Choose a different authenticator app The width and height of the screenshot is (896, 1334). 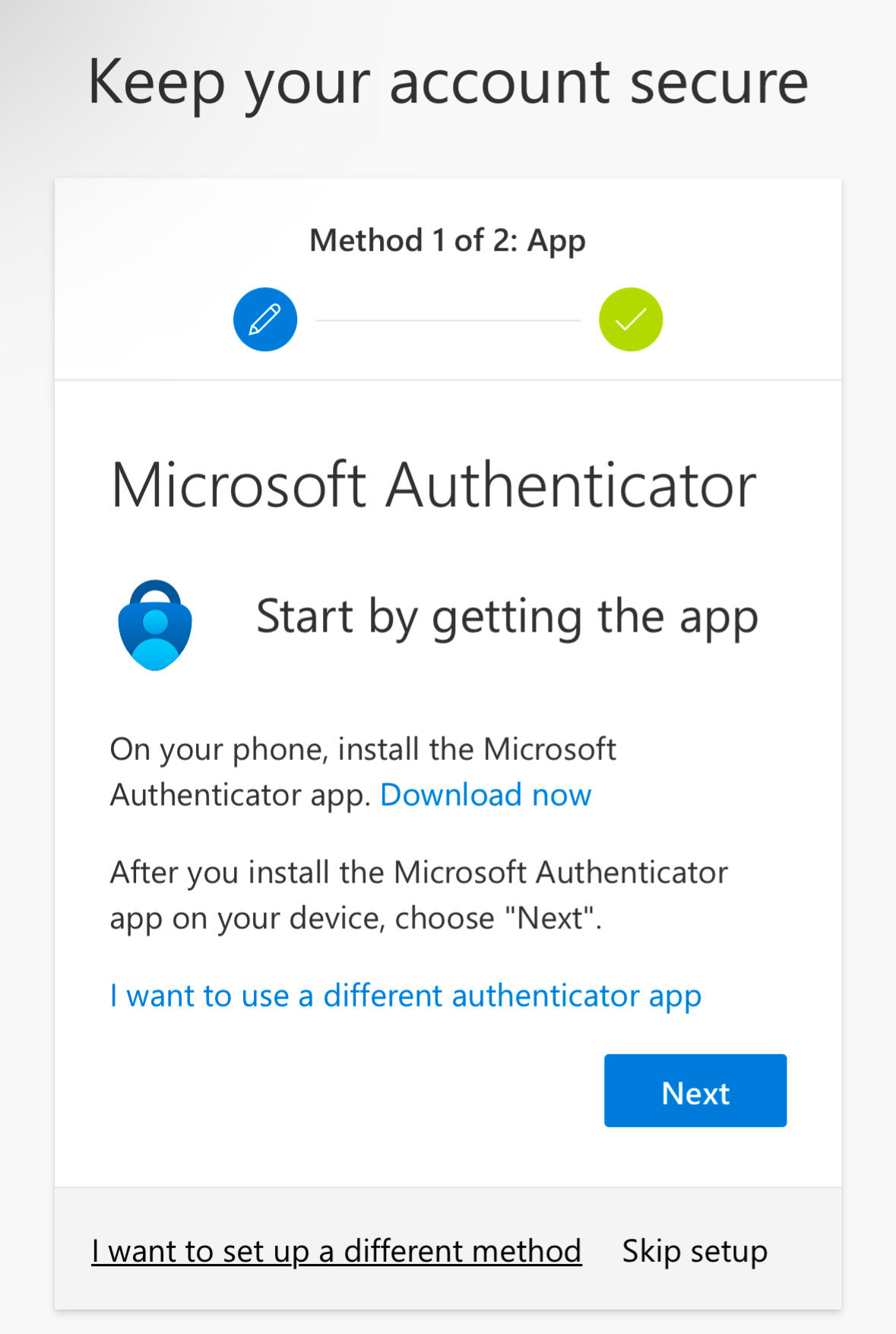(x=405, y=996)
